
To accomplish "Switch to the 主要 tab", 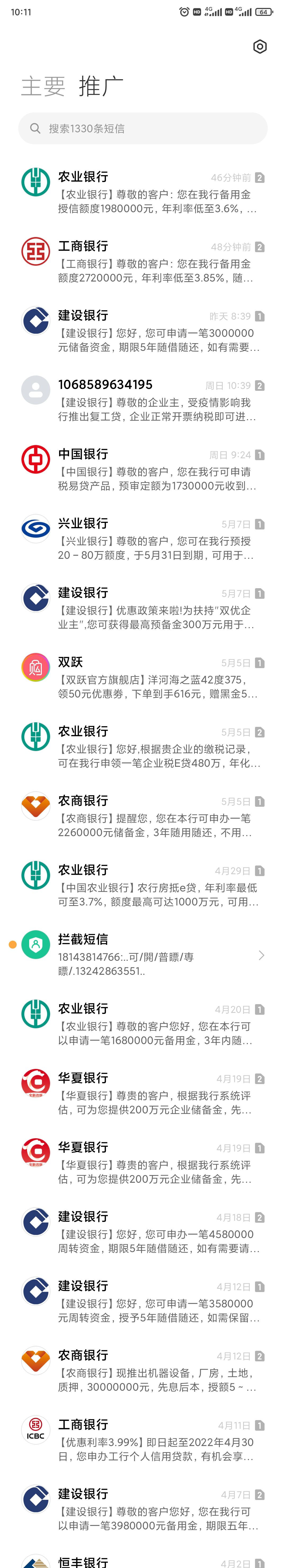I will click(x=43, y=87).
